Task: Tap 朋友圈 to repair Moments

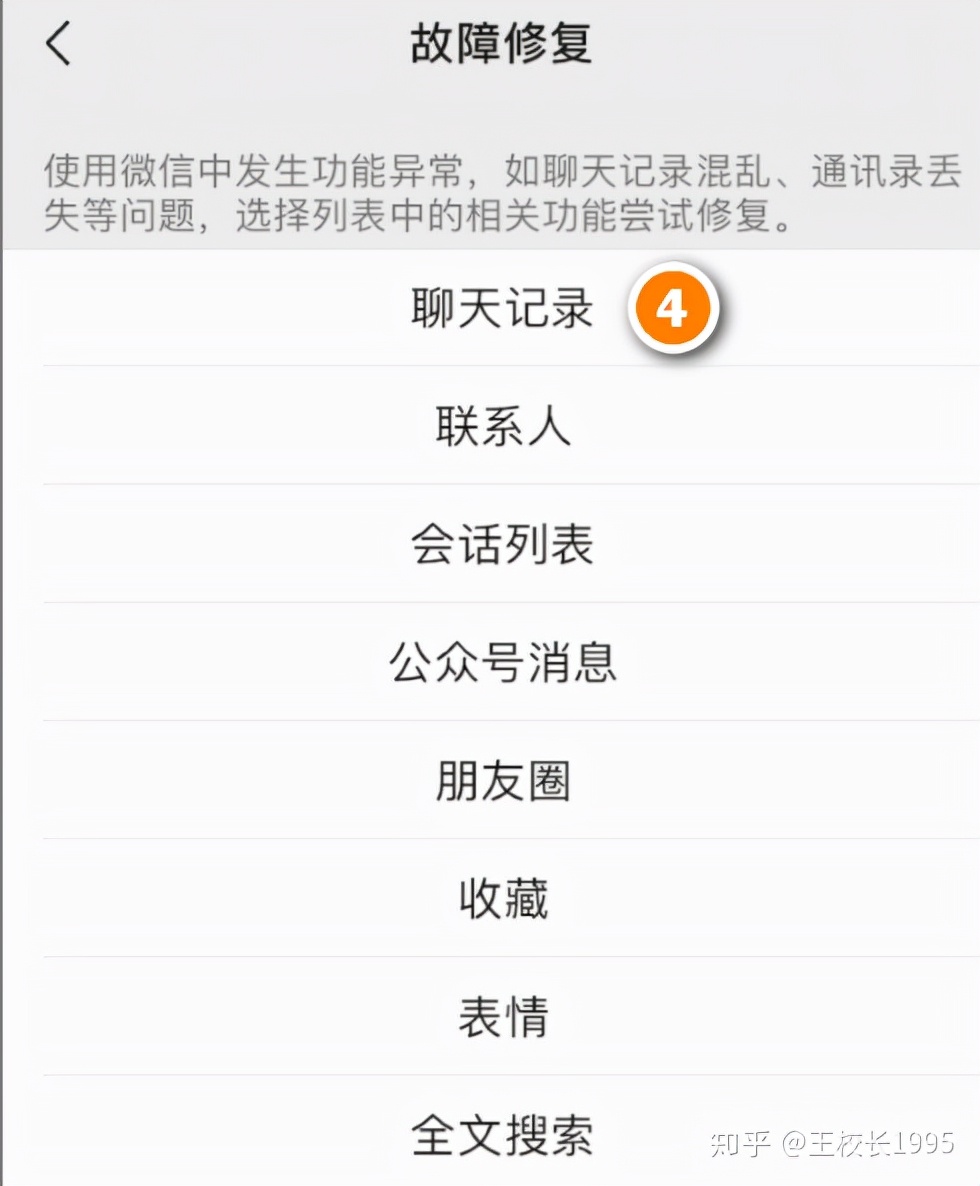Action: click(500, 780)
